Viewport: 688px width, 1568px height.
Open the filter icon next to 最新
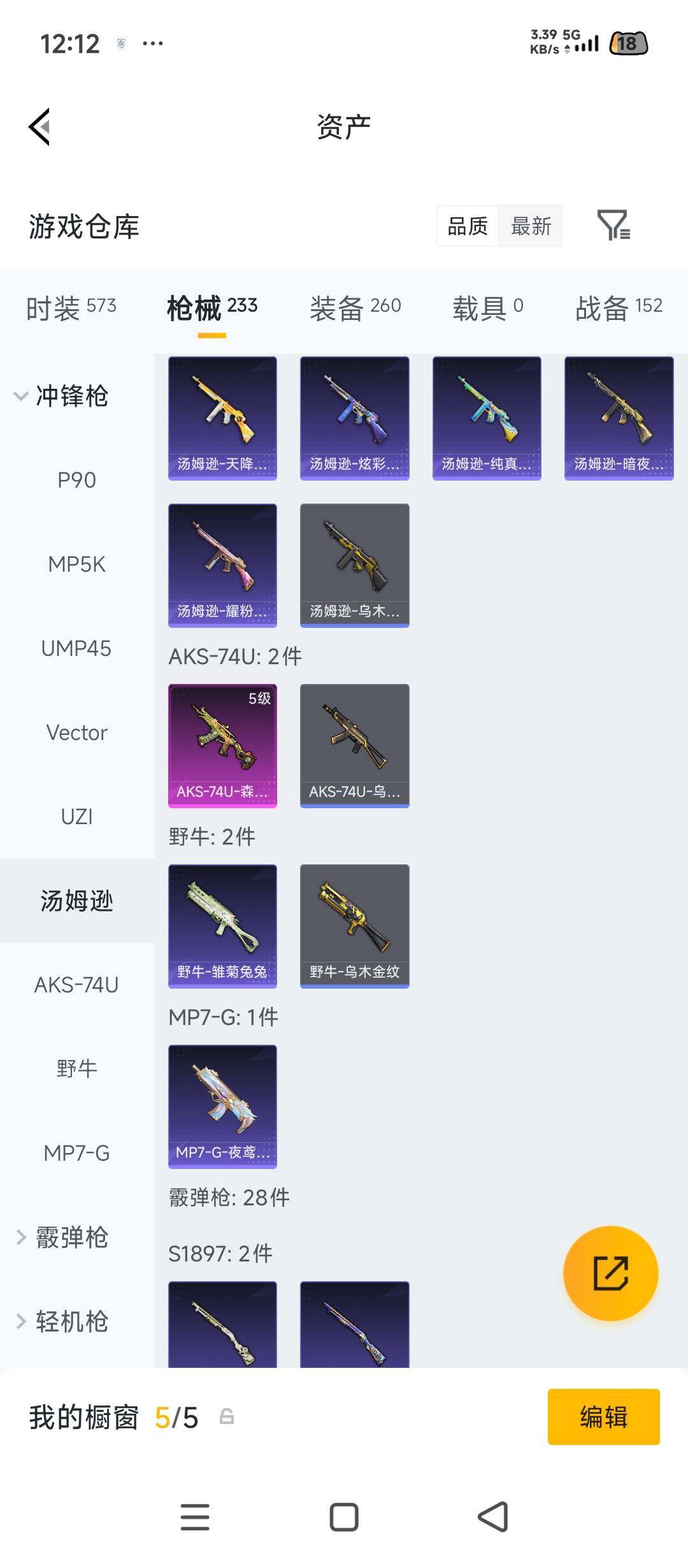613,226
